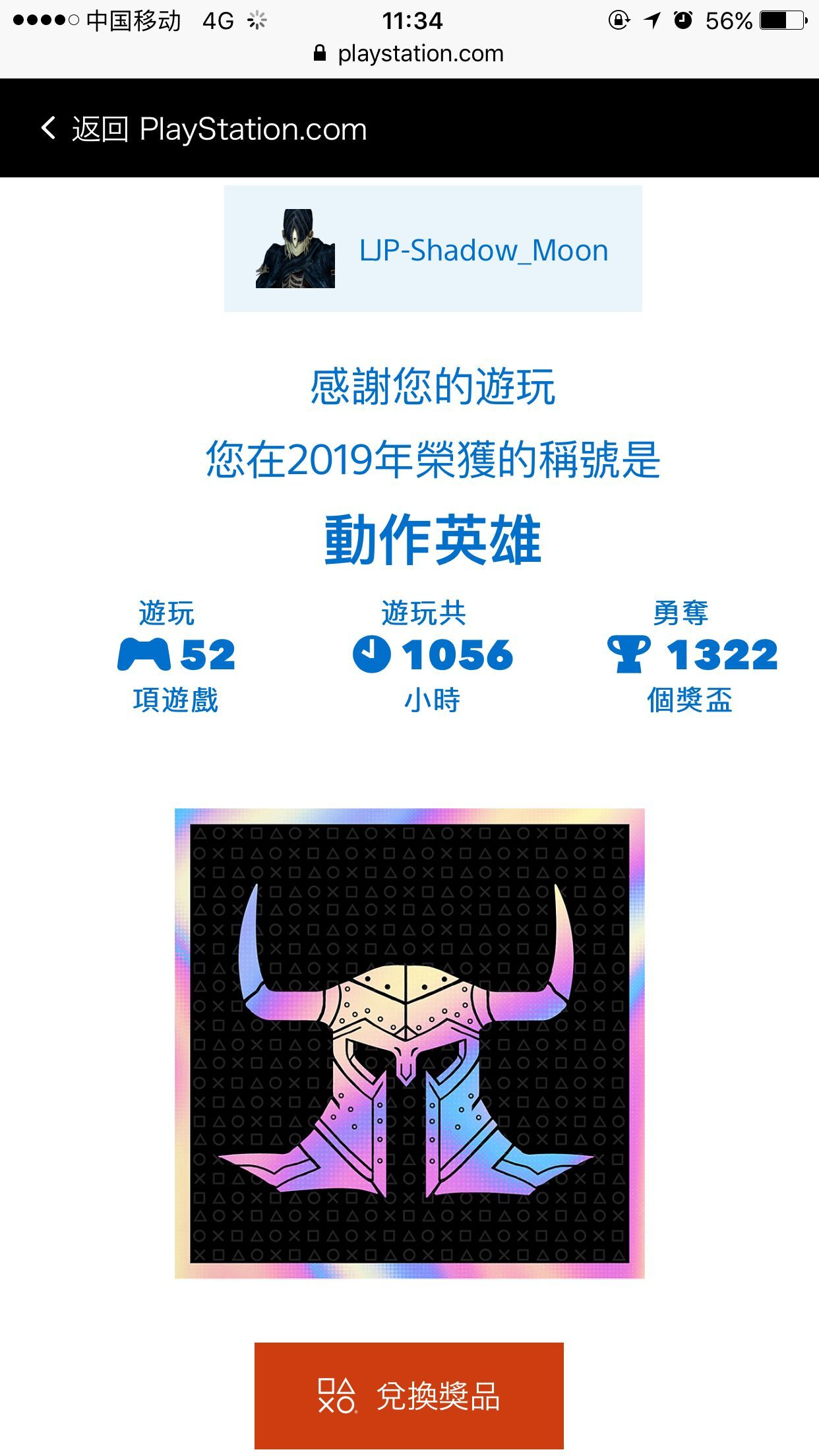The height and width of the screenshot is (1456, 819).
Task: Tap the playstation.com address bar
Action: point(409,53)
